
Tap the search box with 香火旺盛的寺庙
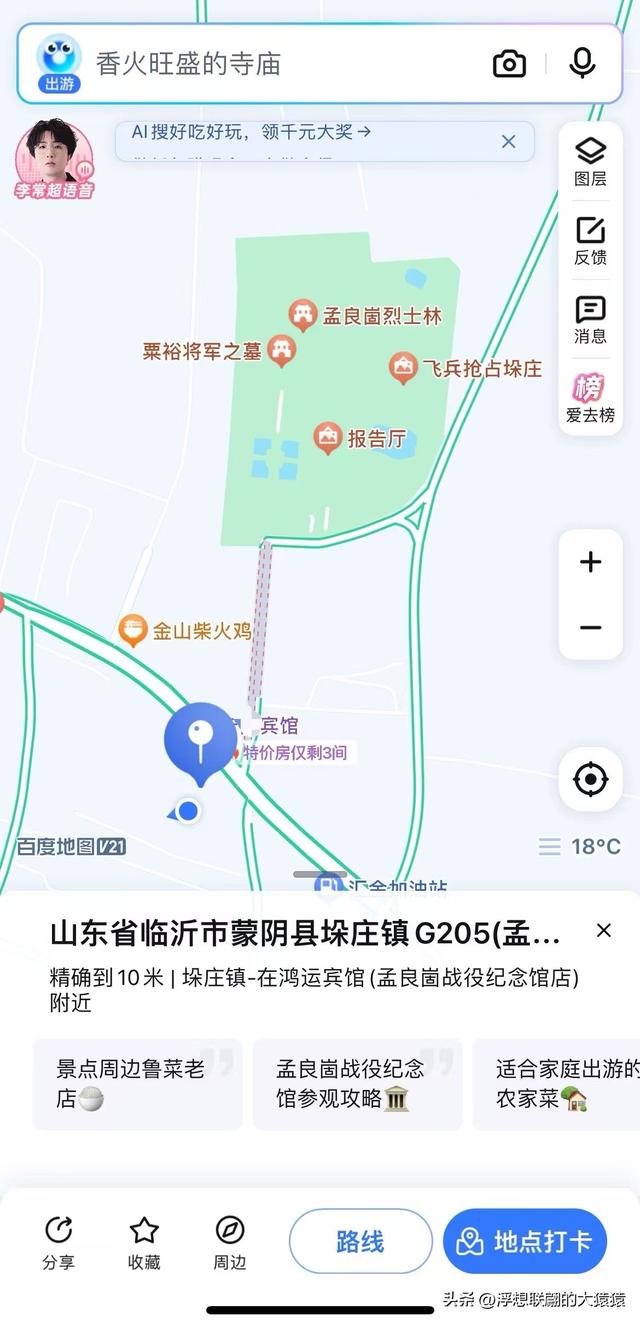[280, 64]
